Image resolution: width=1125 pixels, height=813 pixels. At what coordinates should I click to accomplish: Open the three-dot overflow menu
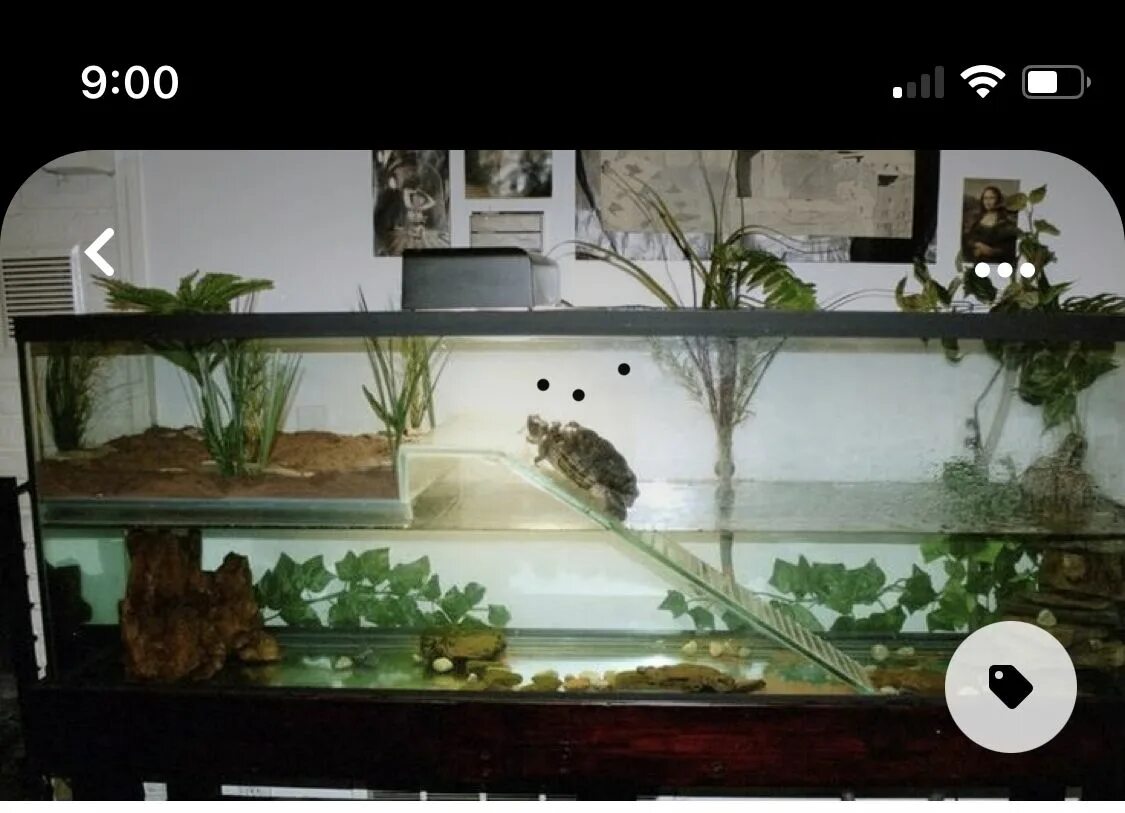1004,270
